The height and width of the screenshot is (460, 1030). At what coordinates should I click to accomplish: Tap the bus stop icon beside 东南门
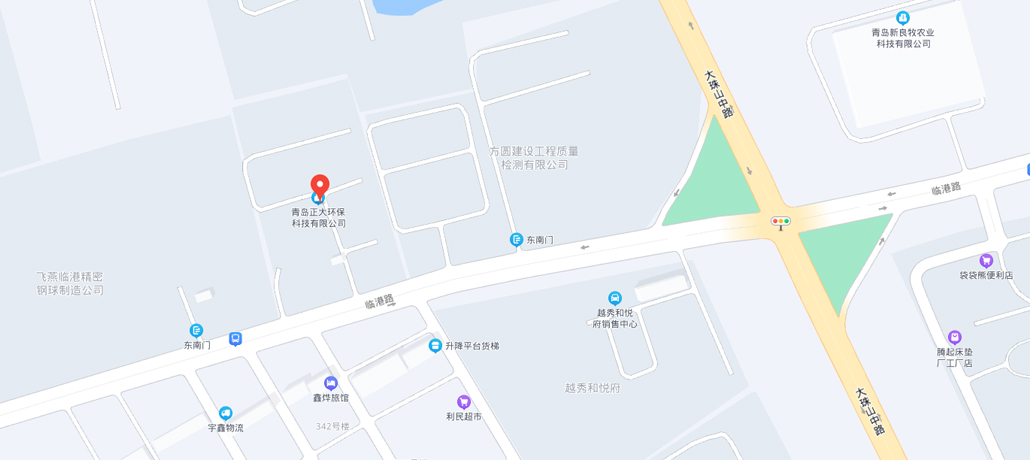tap(235, 339)
